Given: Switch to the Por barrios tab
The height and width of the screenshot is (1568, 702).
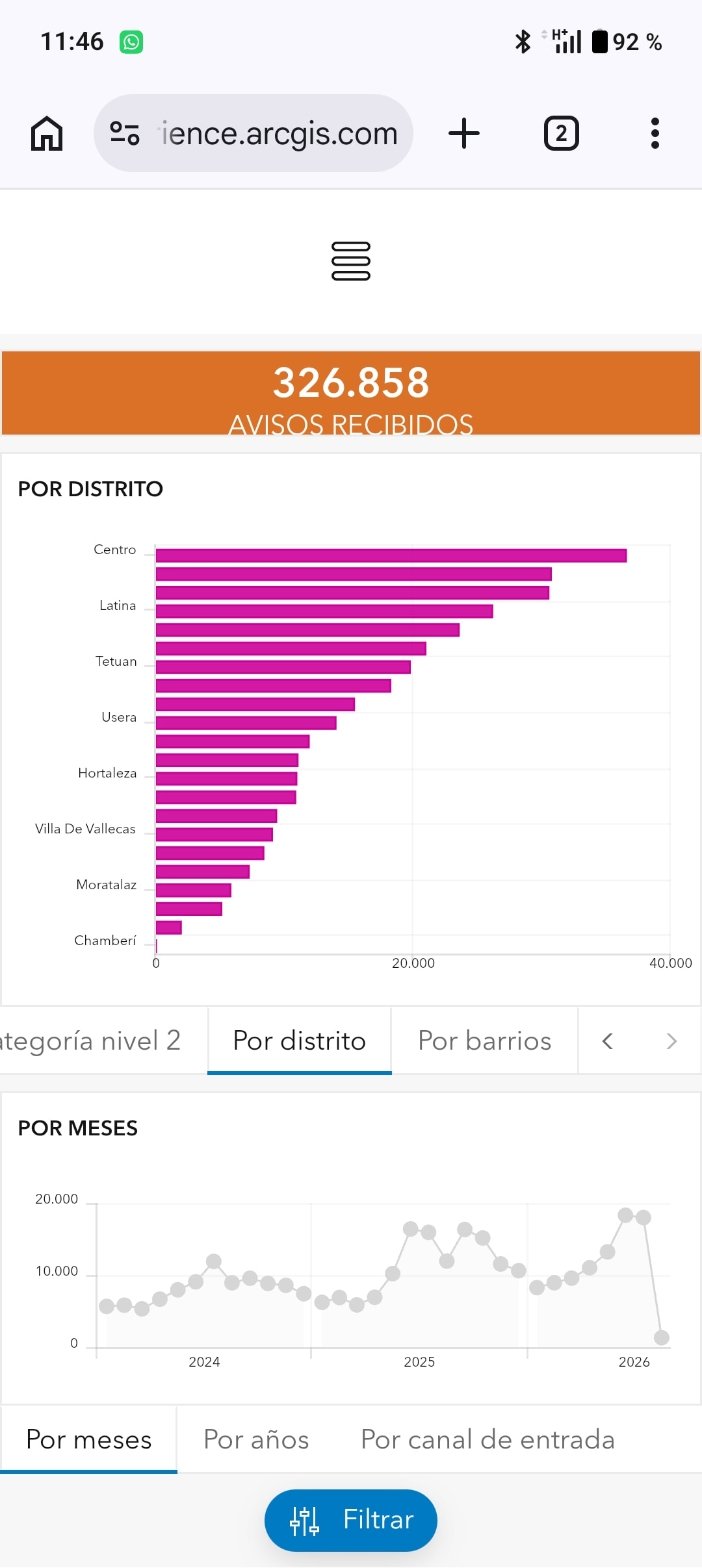Looking at the screenshot, I should pyautogui.click(x=485, y=1041).
